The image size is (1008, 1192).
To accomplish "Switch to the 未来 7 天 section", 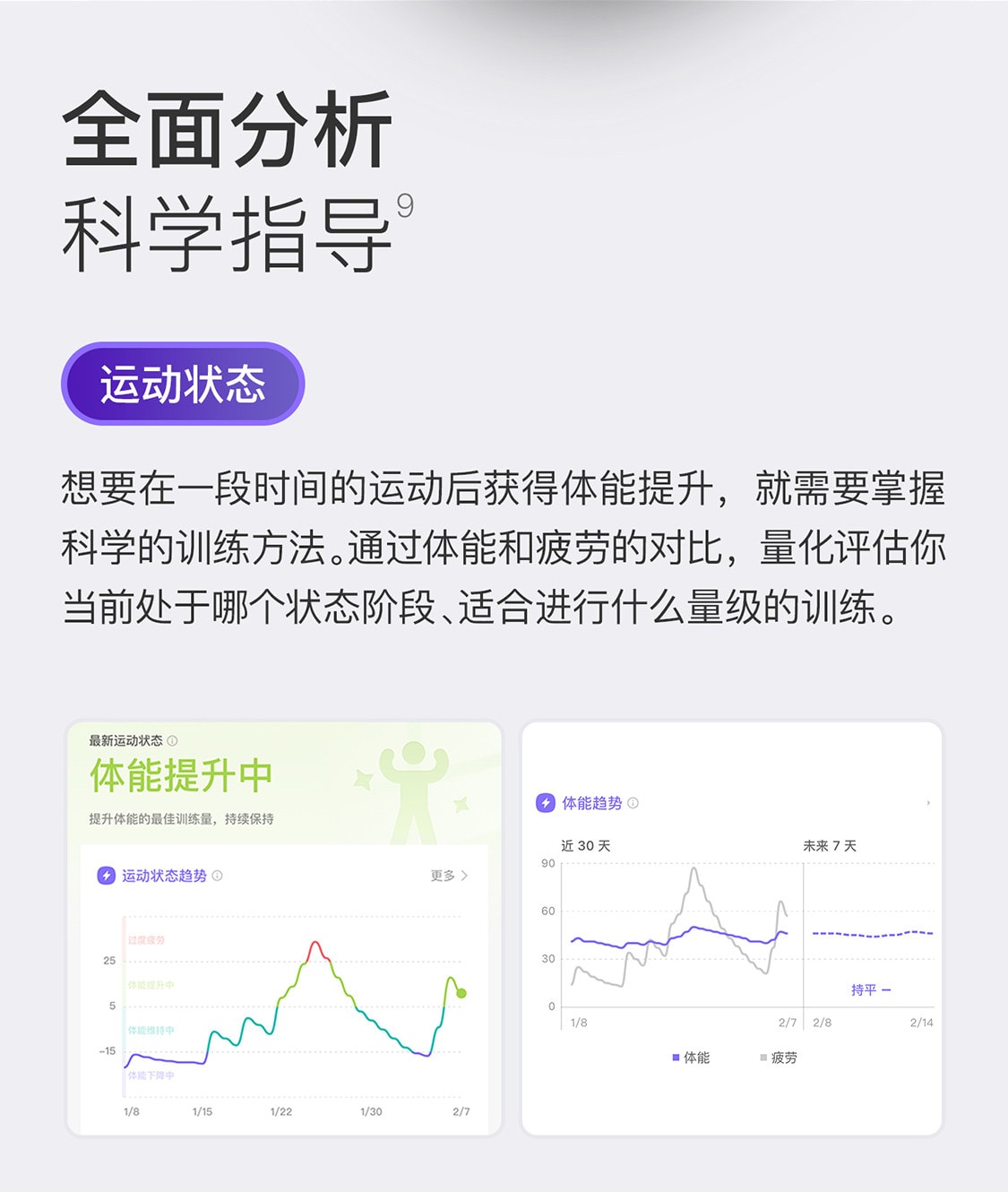I will (x=831, y=843).
